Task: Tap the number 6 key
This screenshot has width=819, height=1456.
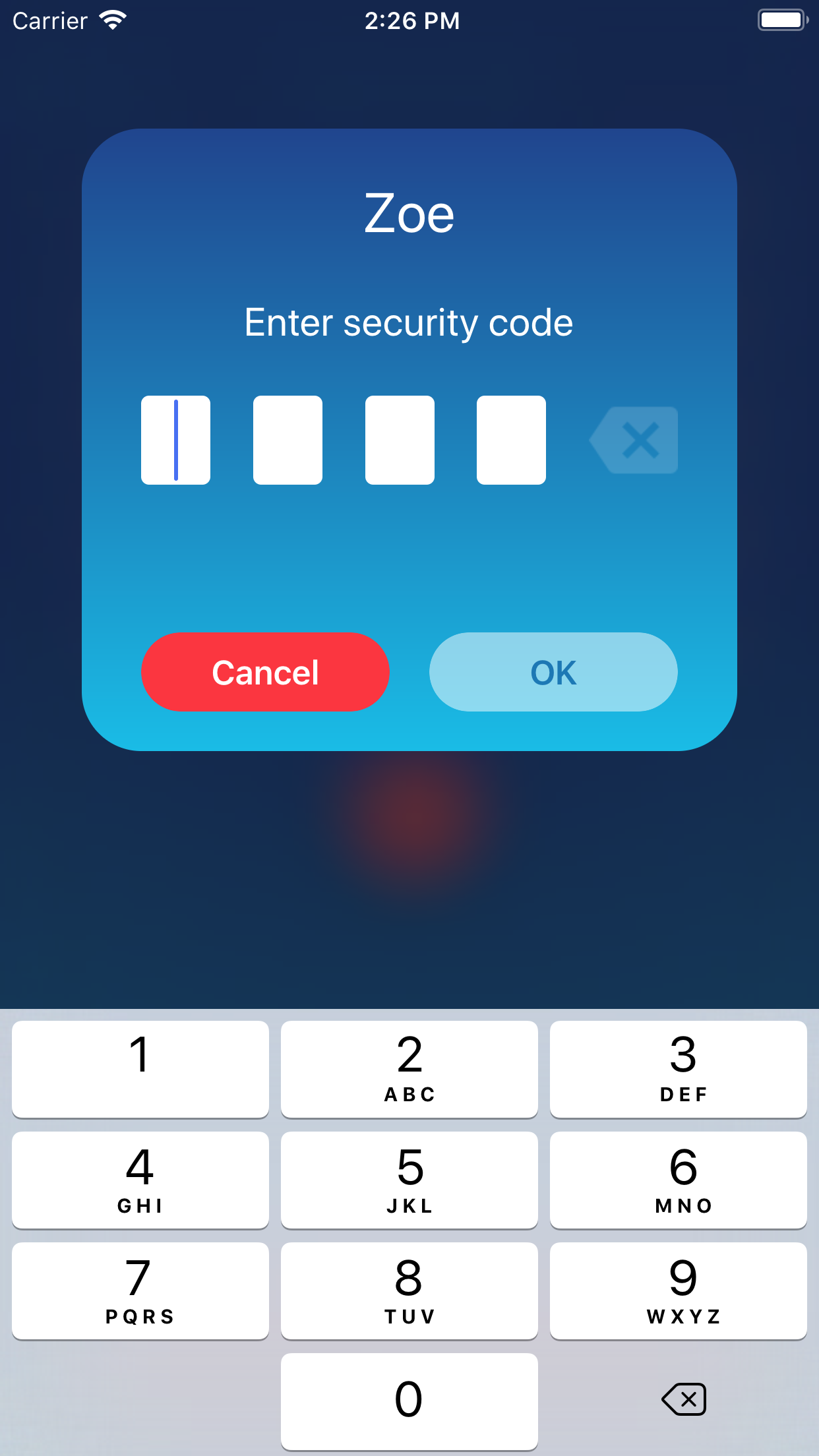Action: (679, 1180)
